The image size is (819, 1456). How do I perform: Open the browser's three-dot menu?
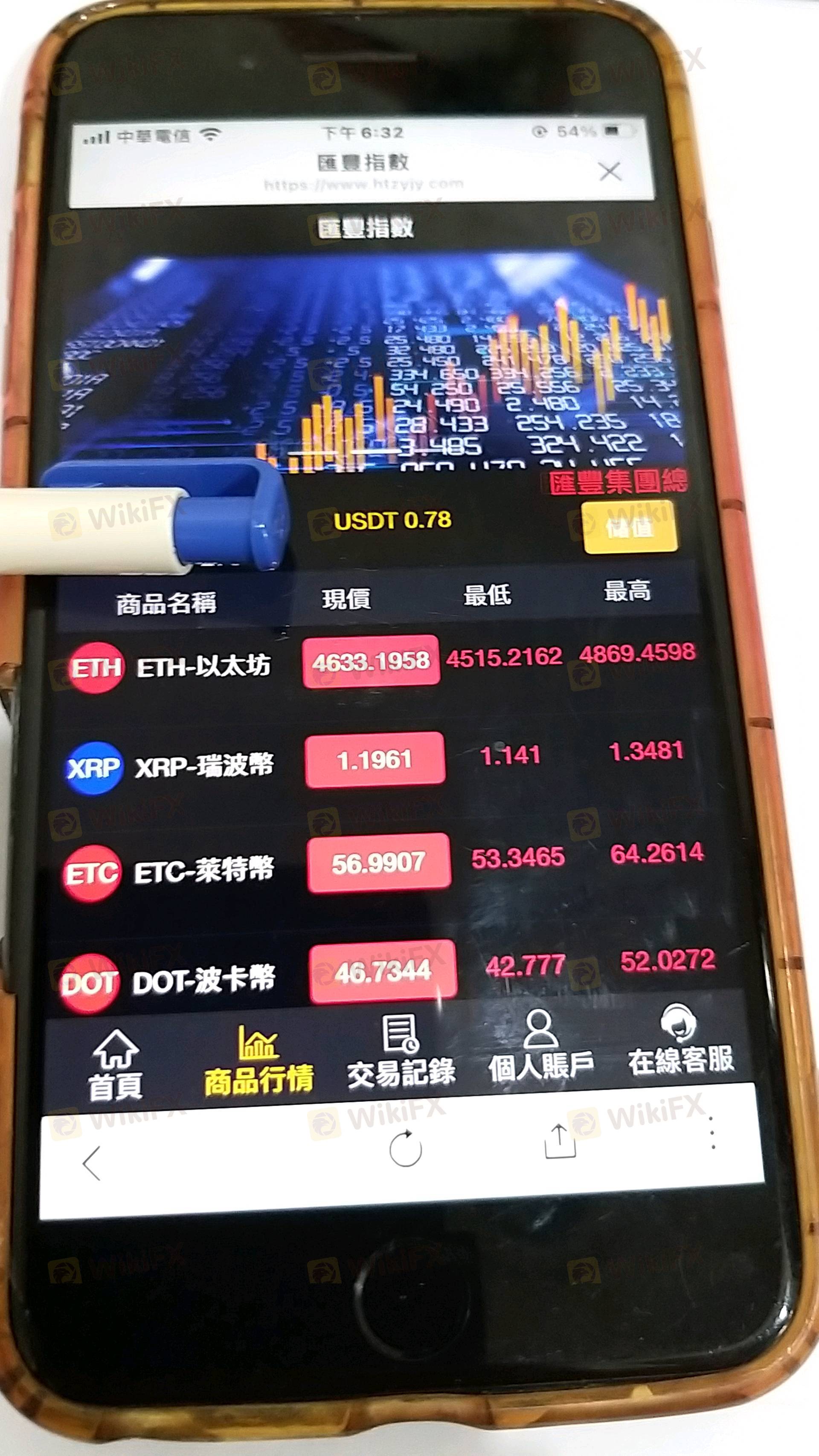click(x=713, y=1133)
